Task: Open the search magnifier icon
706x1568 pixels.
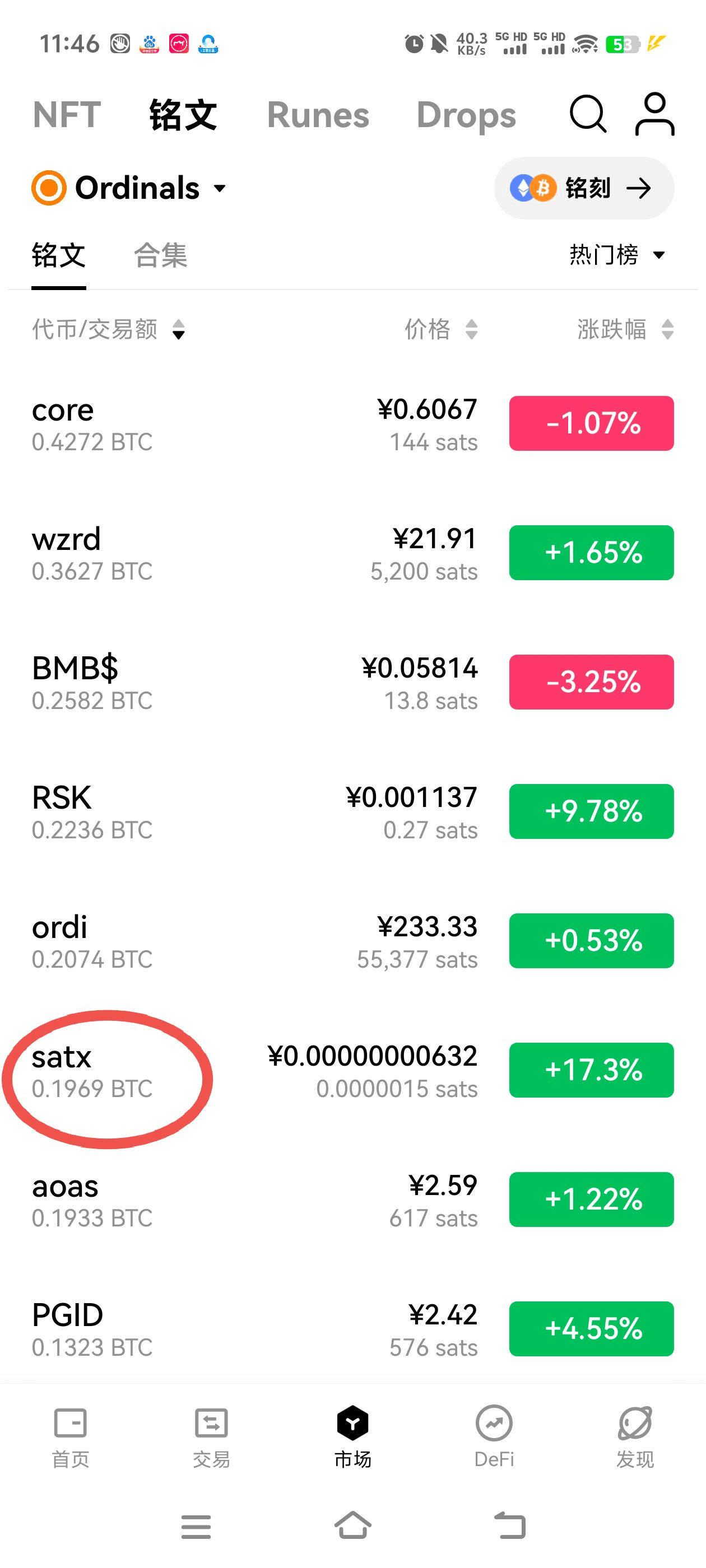Action: 588,114
